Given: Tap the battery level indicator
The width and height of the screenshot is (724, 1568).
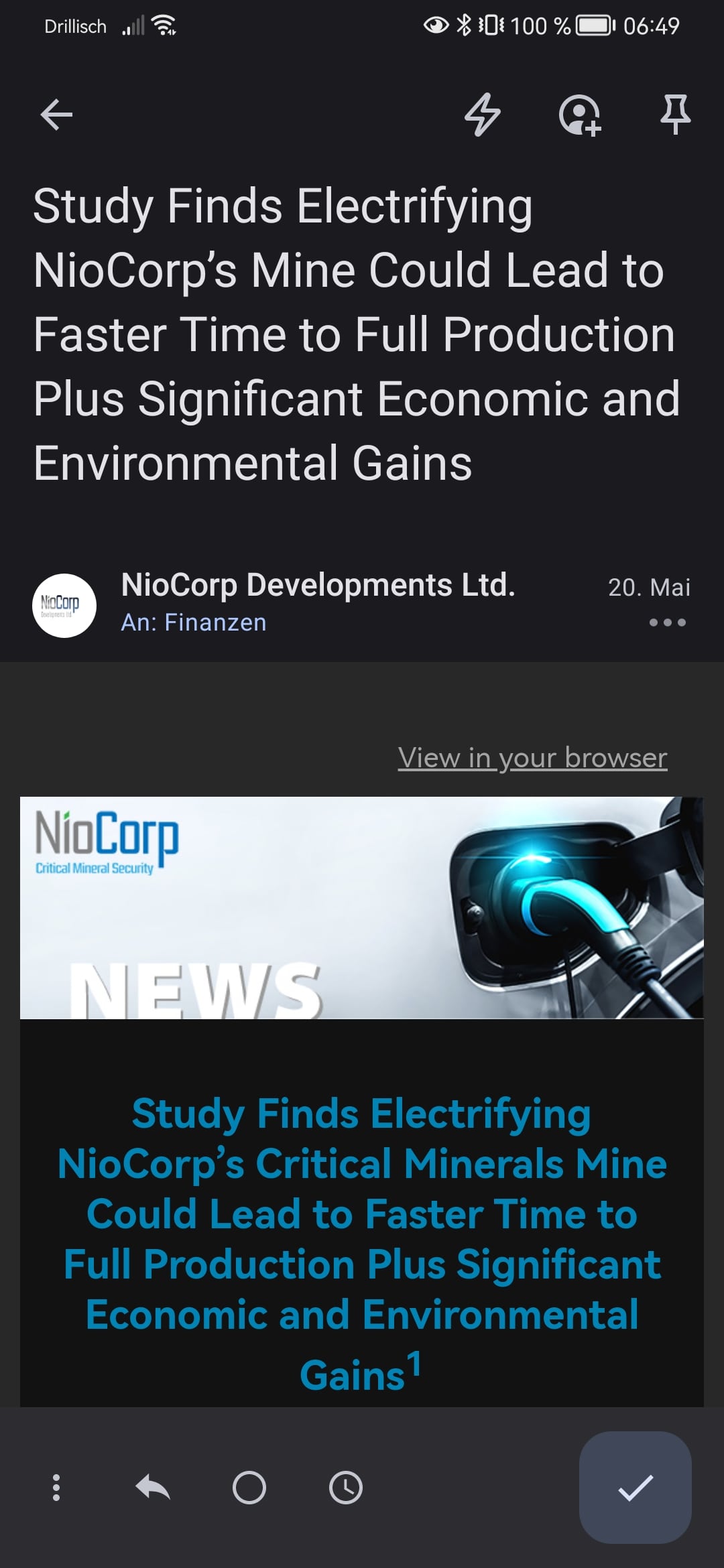Looking at the screenshot, I should [590, 25].
